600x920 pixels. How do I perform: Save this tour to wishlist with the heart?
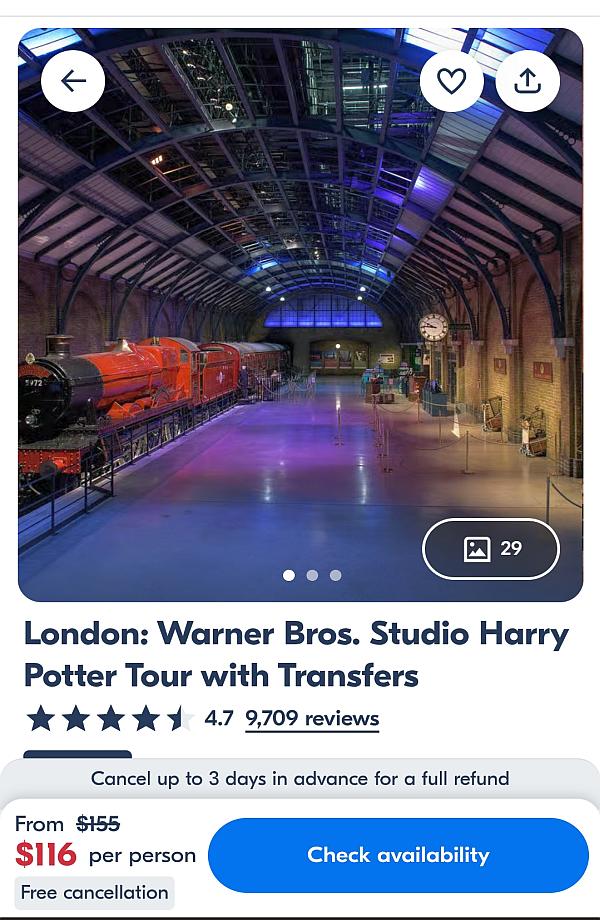[451, 81]
